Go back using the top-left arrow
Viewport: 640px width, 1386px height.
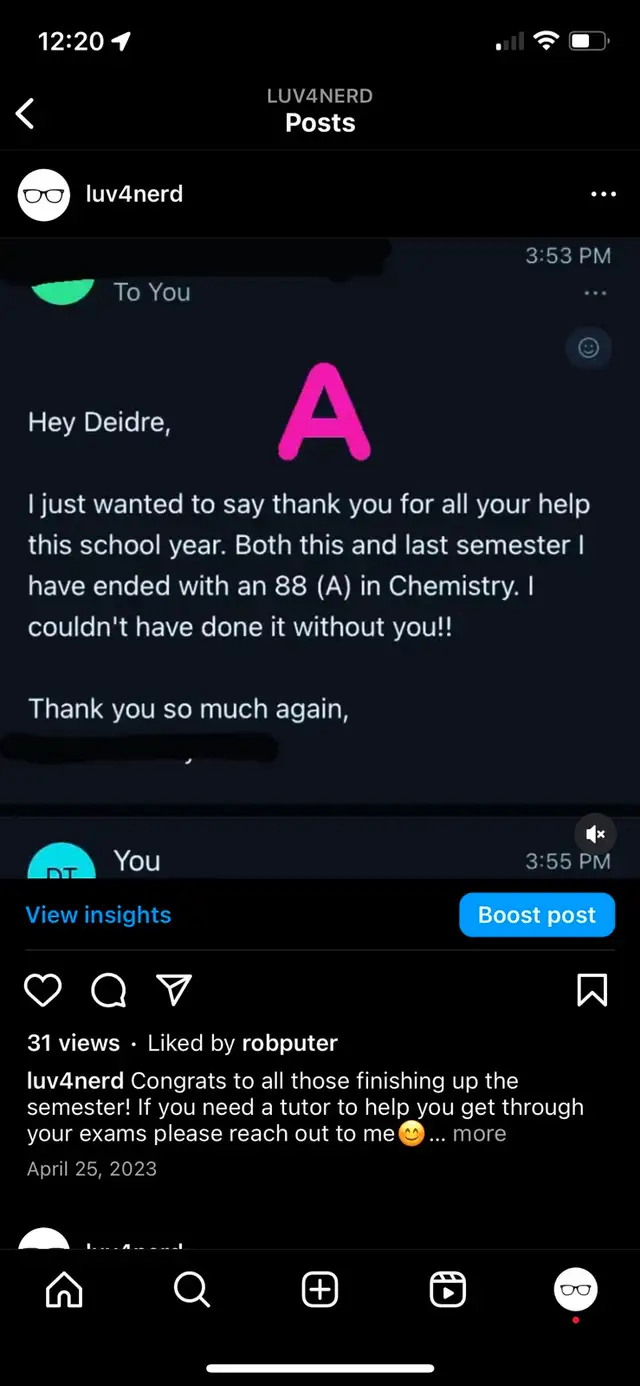26,113
